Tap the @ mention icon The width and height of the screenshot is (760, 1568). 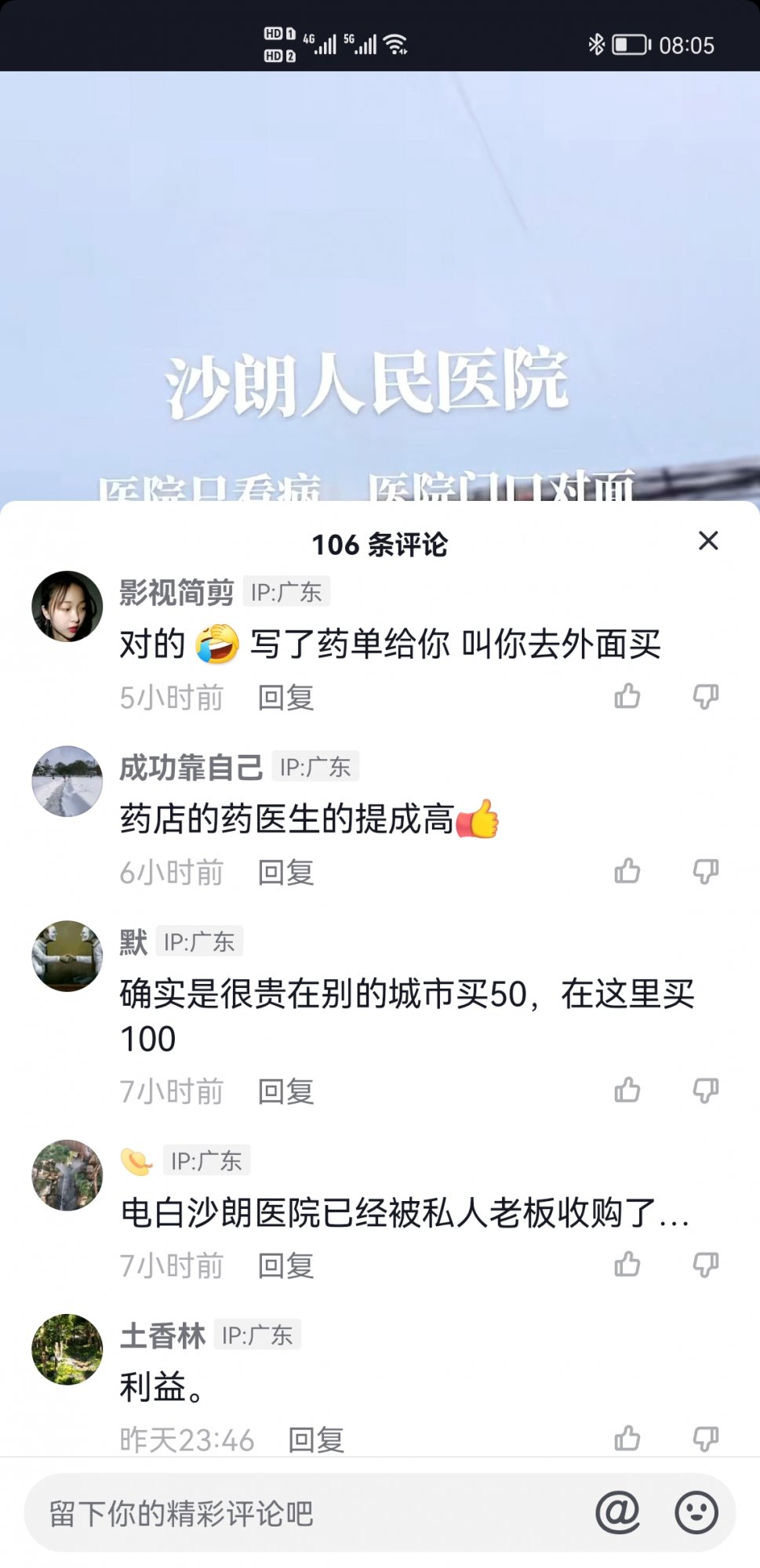617,1512
